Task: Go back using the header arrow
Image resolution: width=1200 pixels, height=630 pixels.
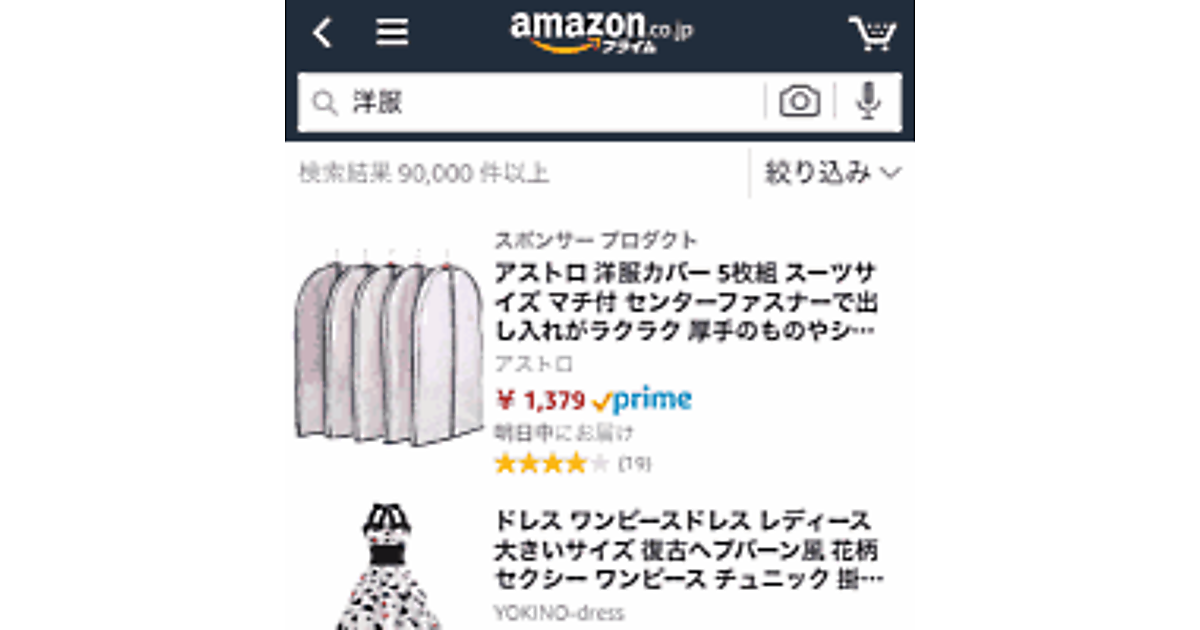Action: click(x=322, y=33)
